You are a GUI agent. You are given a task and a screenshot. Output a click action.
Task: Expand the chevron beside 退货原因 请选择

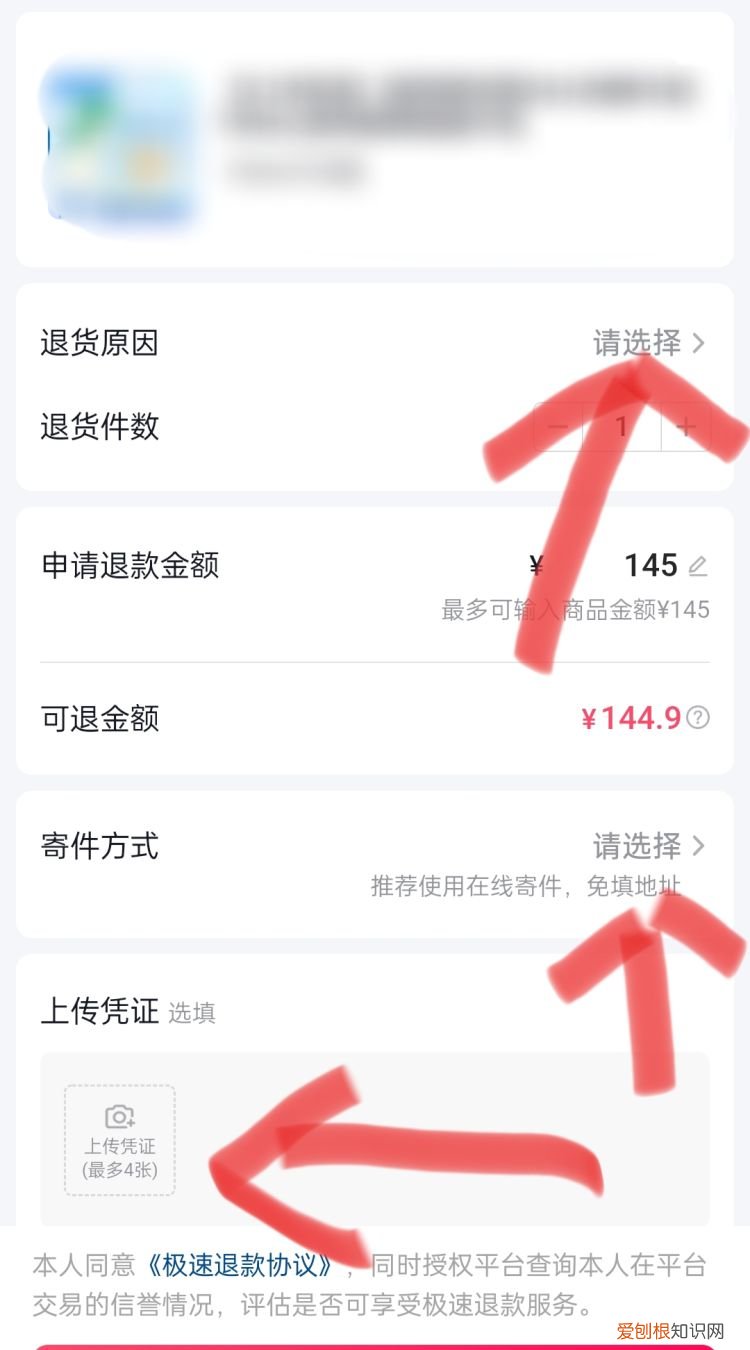point(700,343)
